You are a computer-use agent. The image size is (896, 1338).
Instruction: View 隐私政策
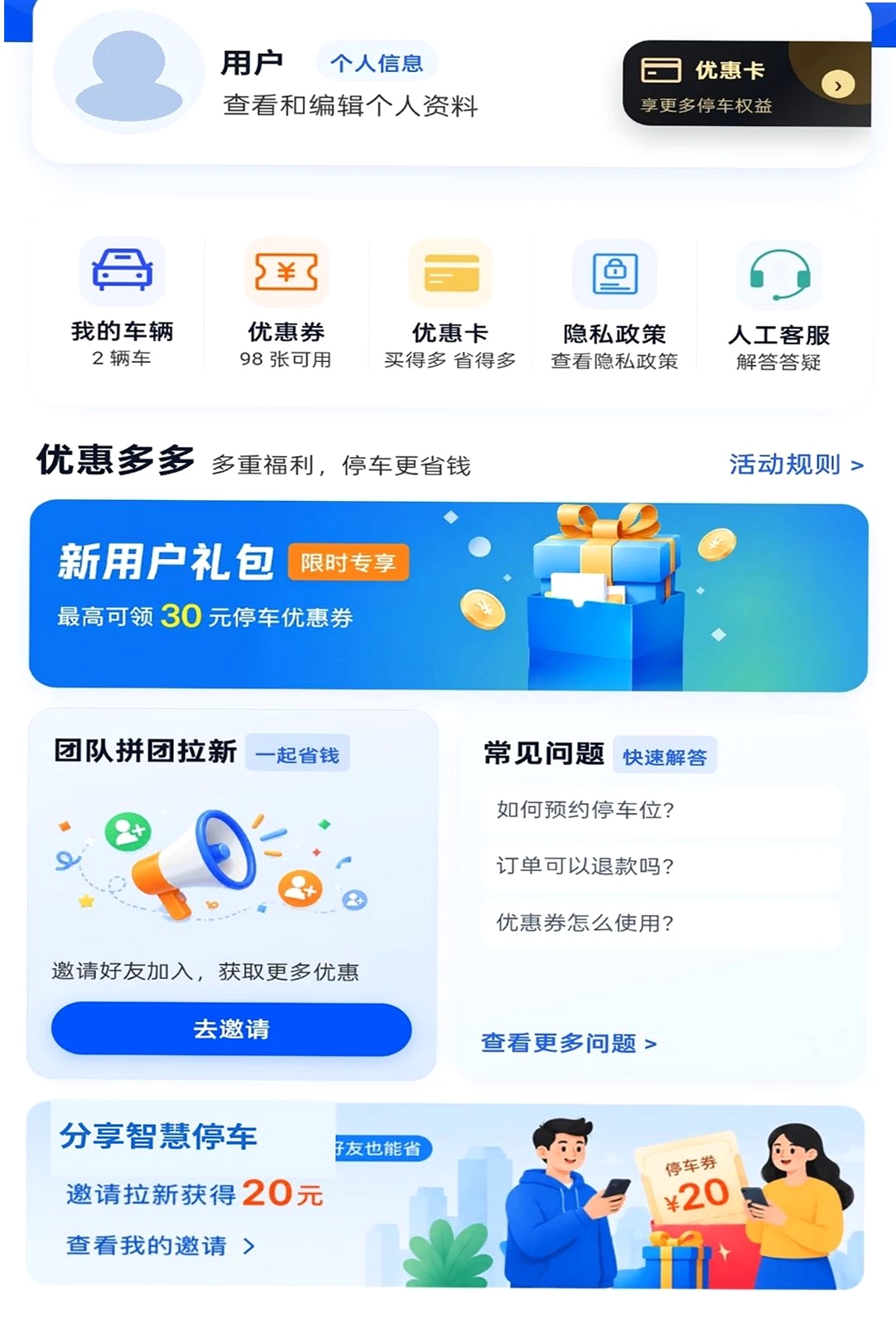[x=614, y=303]
